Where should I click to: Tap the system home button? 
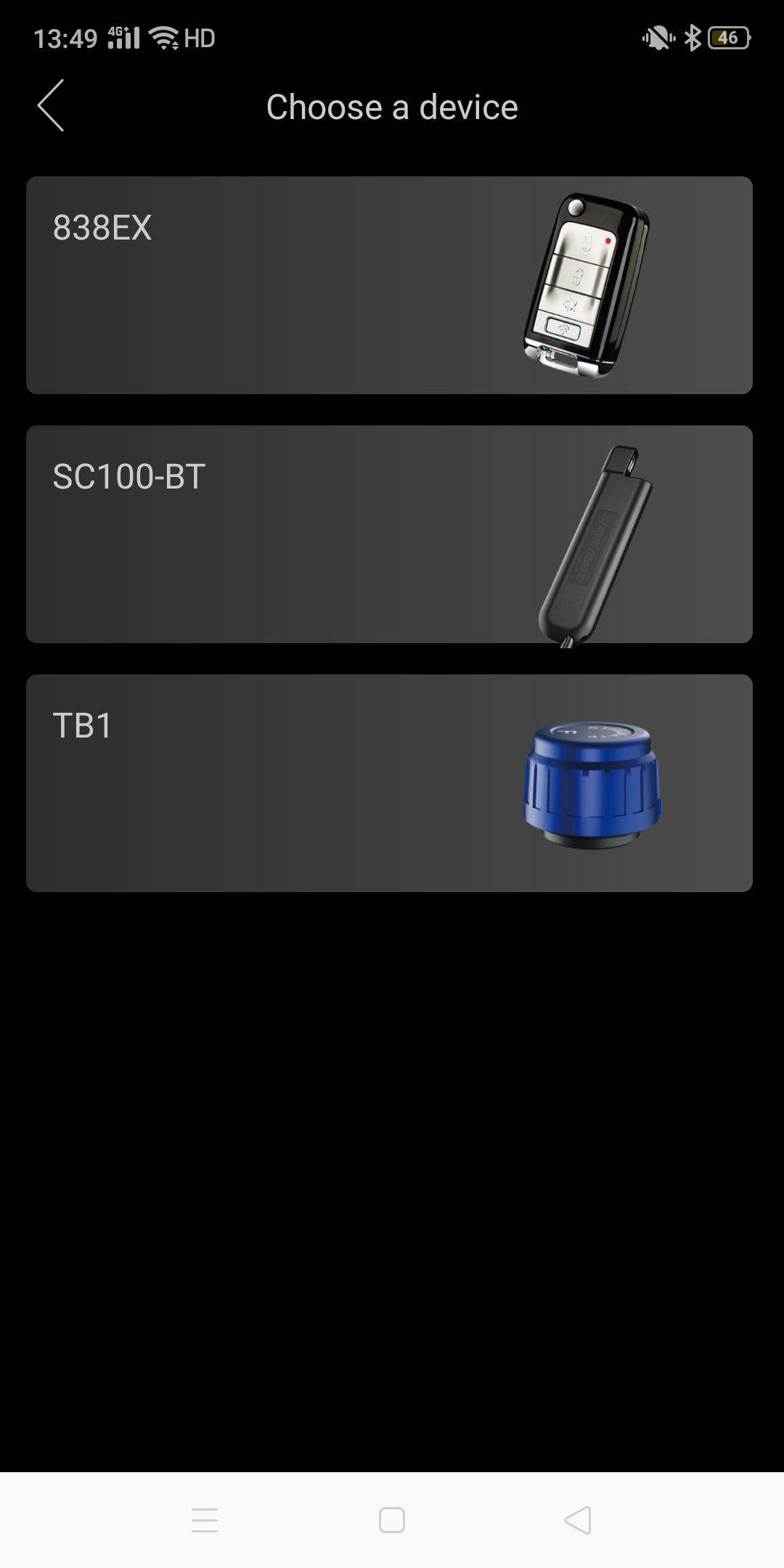tap(392, 1520)
